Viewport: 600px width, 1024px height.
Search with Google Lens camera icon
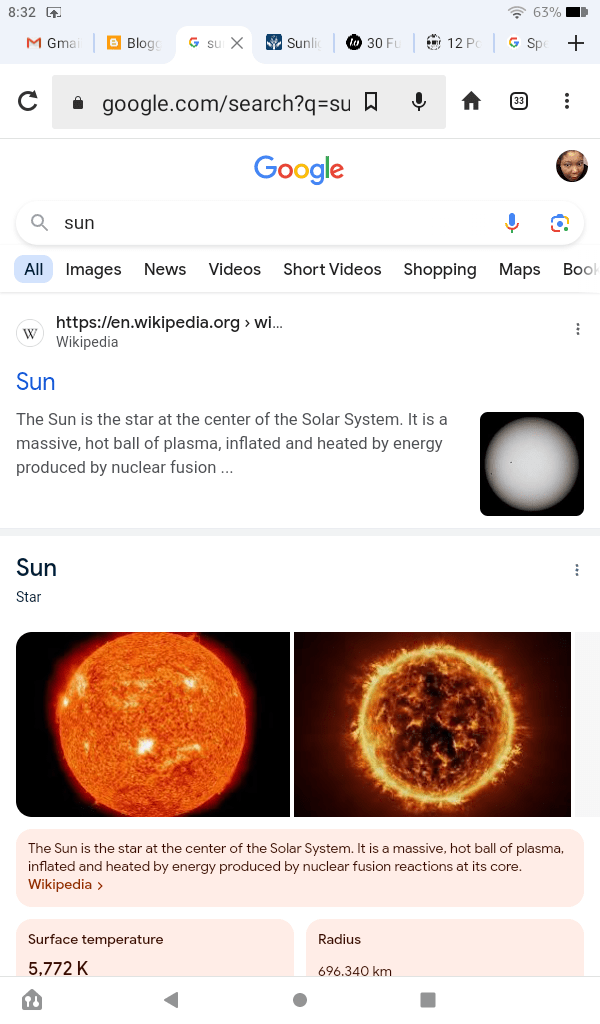pyautogui.click(x=560, y=223)
